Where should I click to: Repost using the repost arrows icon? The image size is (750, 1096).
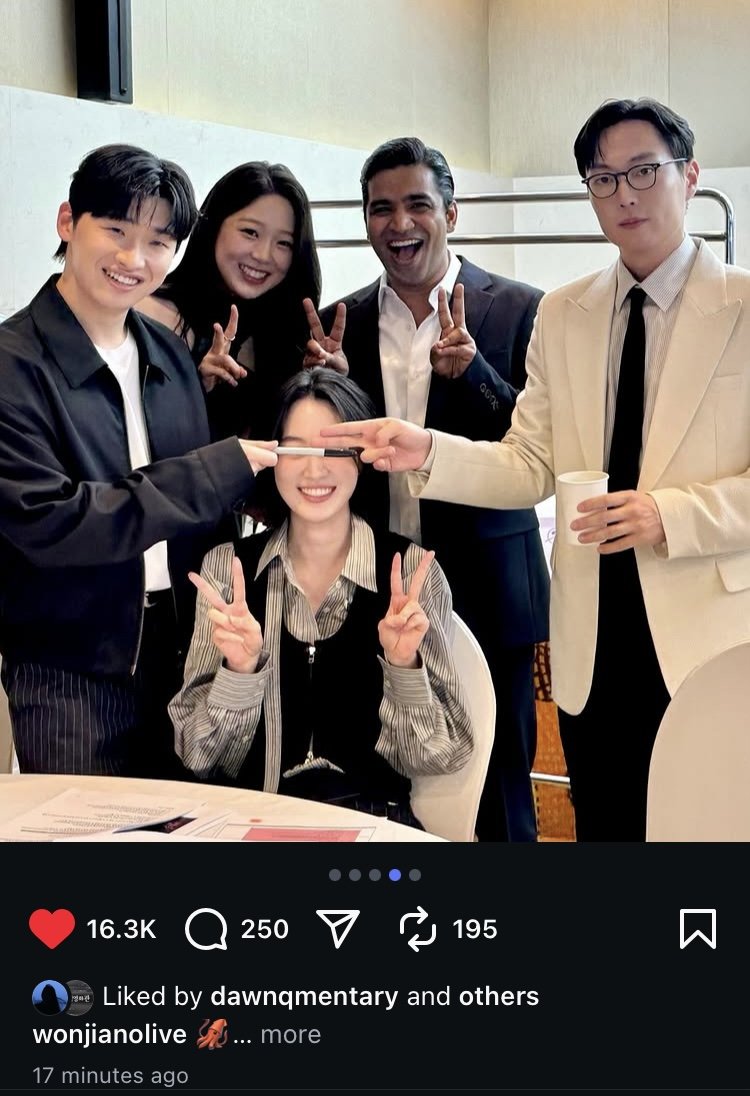coord(418,929)
